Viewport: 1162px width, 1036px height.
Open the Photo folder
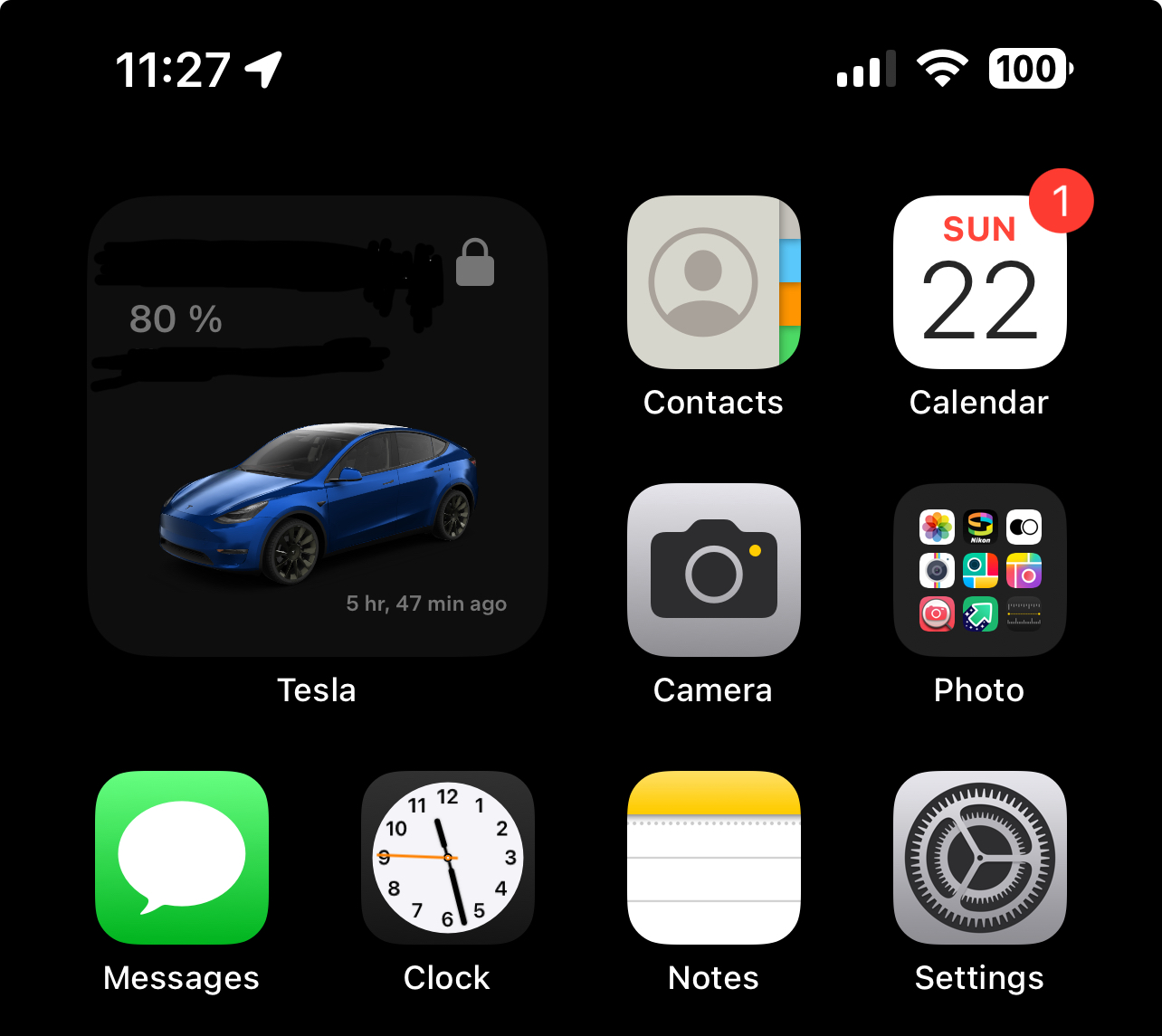tap(979, 570)
